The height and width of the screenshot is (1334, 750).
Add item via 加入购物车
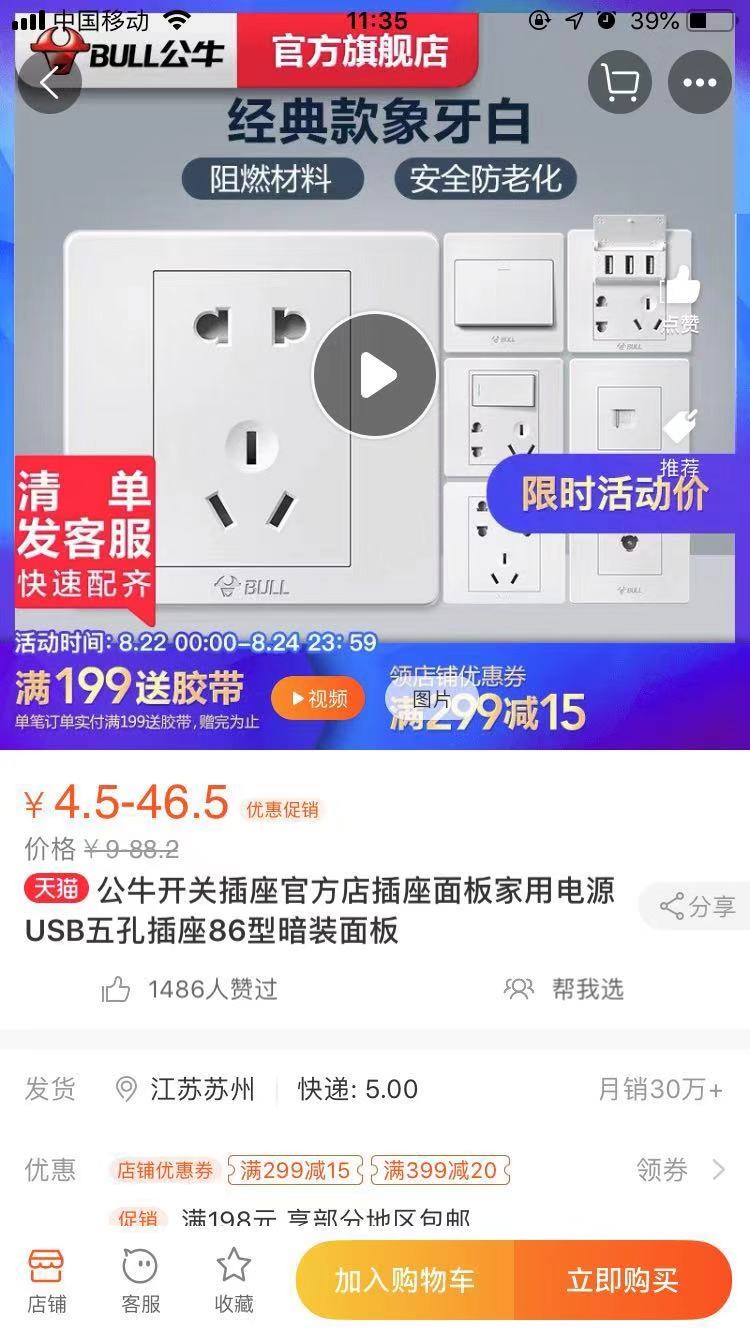(405, 1280)
